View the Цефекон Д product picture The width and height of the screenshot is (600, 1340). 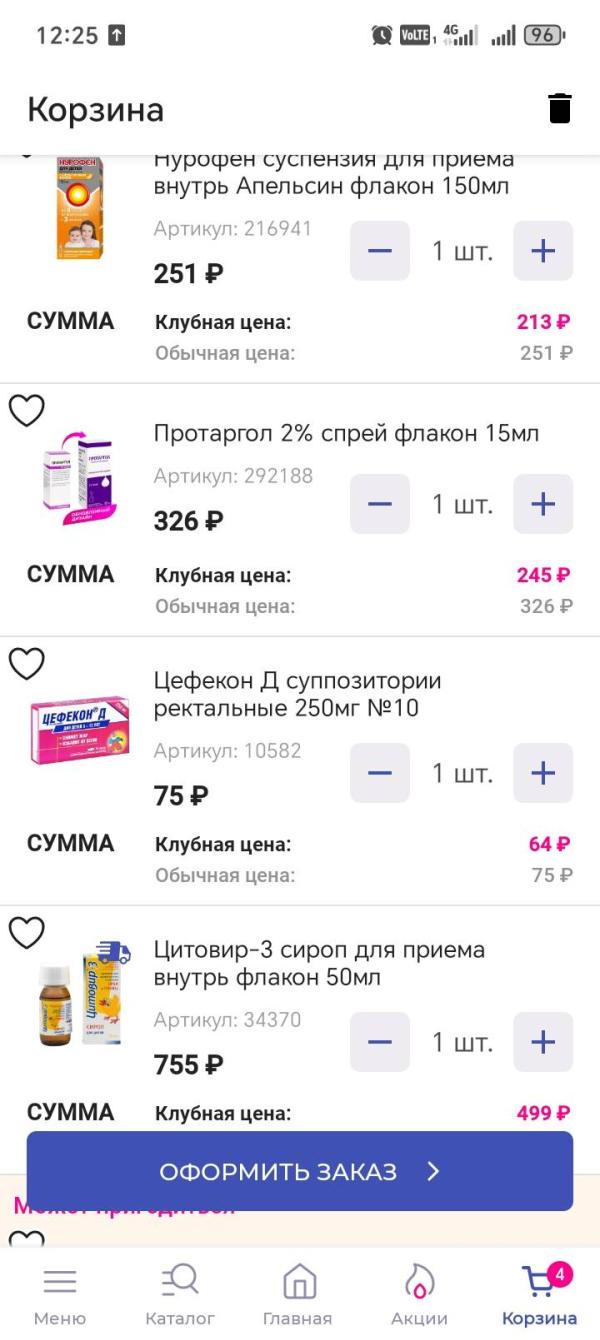tap(80, 730)
